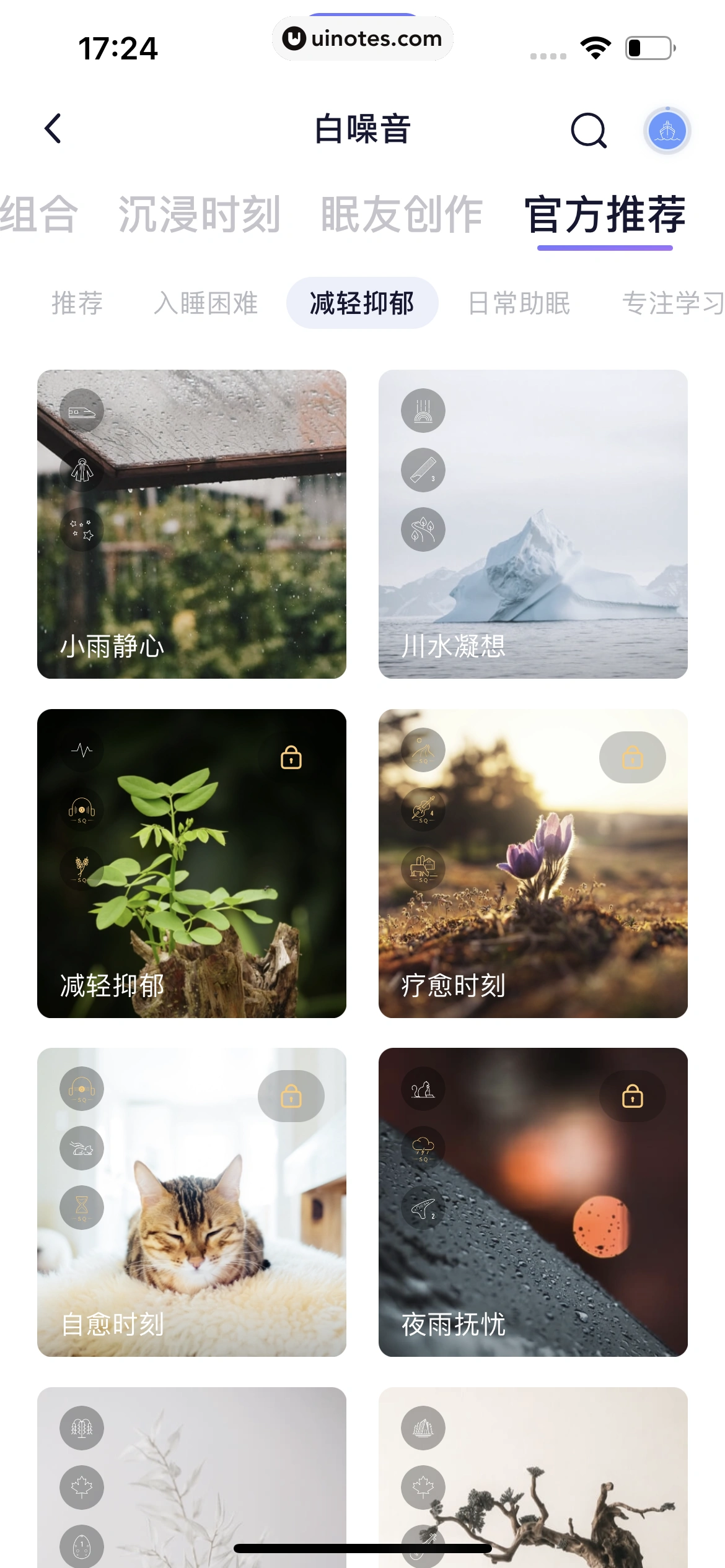
Task: Click the ocarina icon on 夜雨抚忧 card
Action: (x=422, y=1209)
